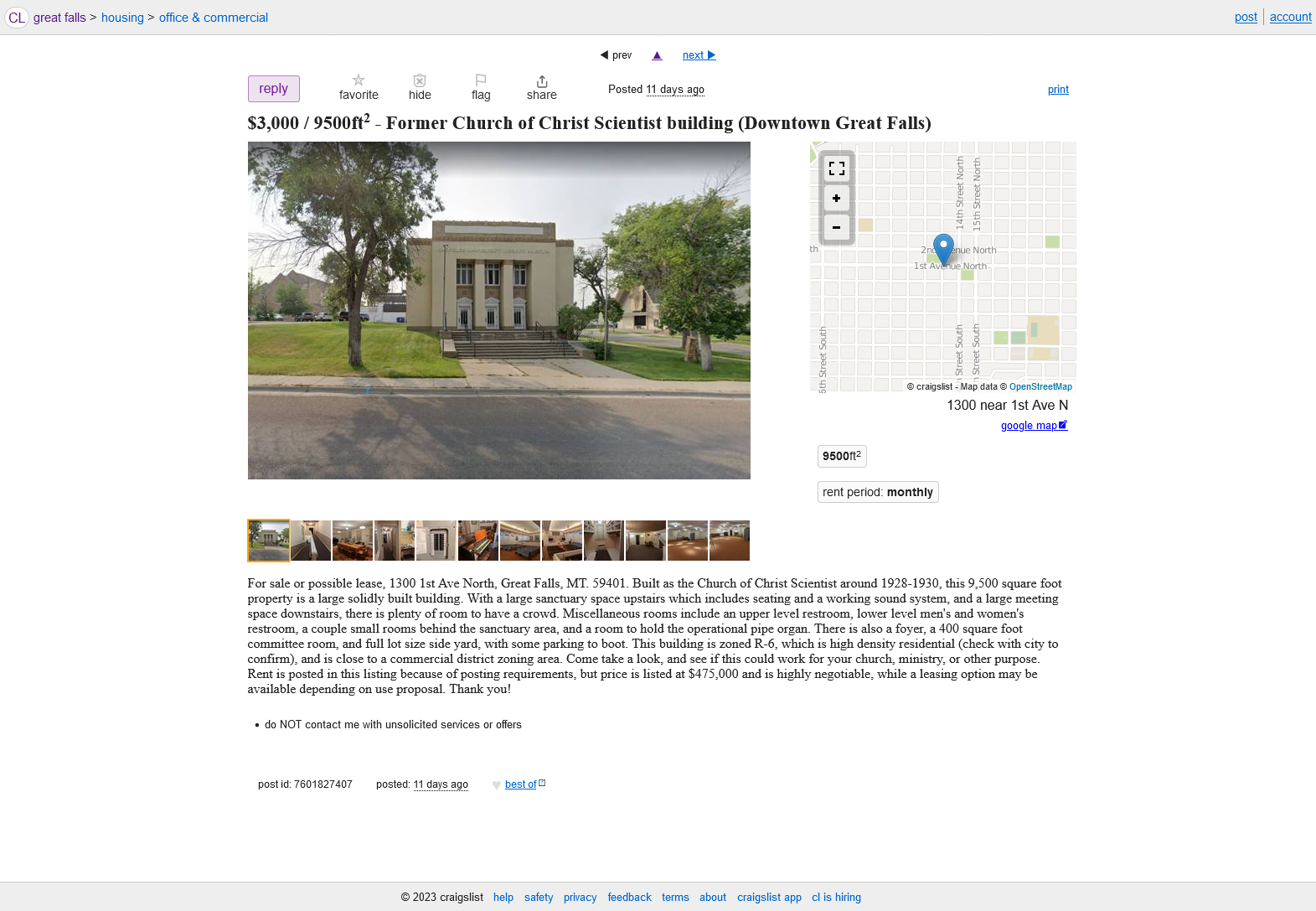This screenshot has width=1316, height=911.
Task: Hide this posting
Action: click(x=420, y=87)
